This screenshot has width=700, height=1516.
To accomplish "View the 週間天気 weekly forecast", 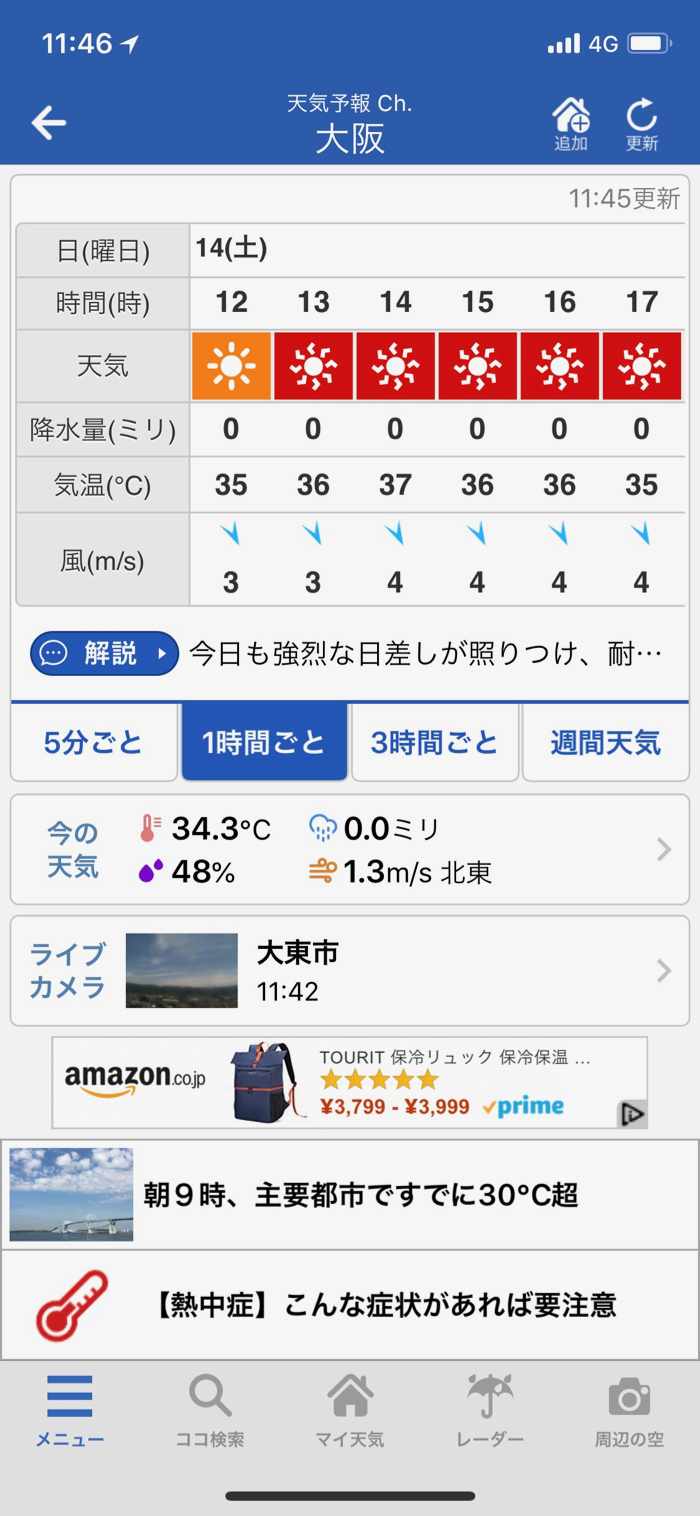I will [605, 742].
